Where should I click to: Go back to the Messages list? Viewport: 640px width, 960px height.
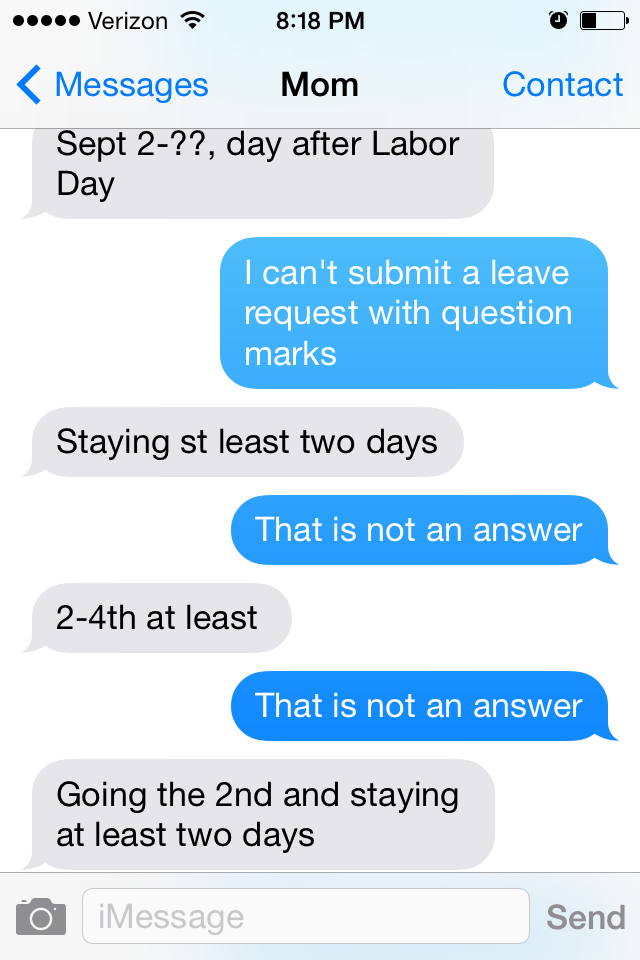pyautogui.click(x=112, y=86)
